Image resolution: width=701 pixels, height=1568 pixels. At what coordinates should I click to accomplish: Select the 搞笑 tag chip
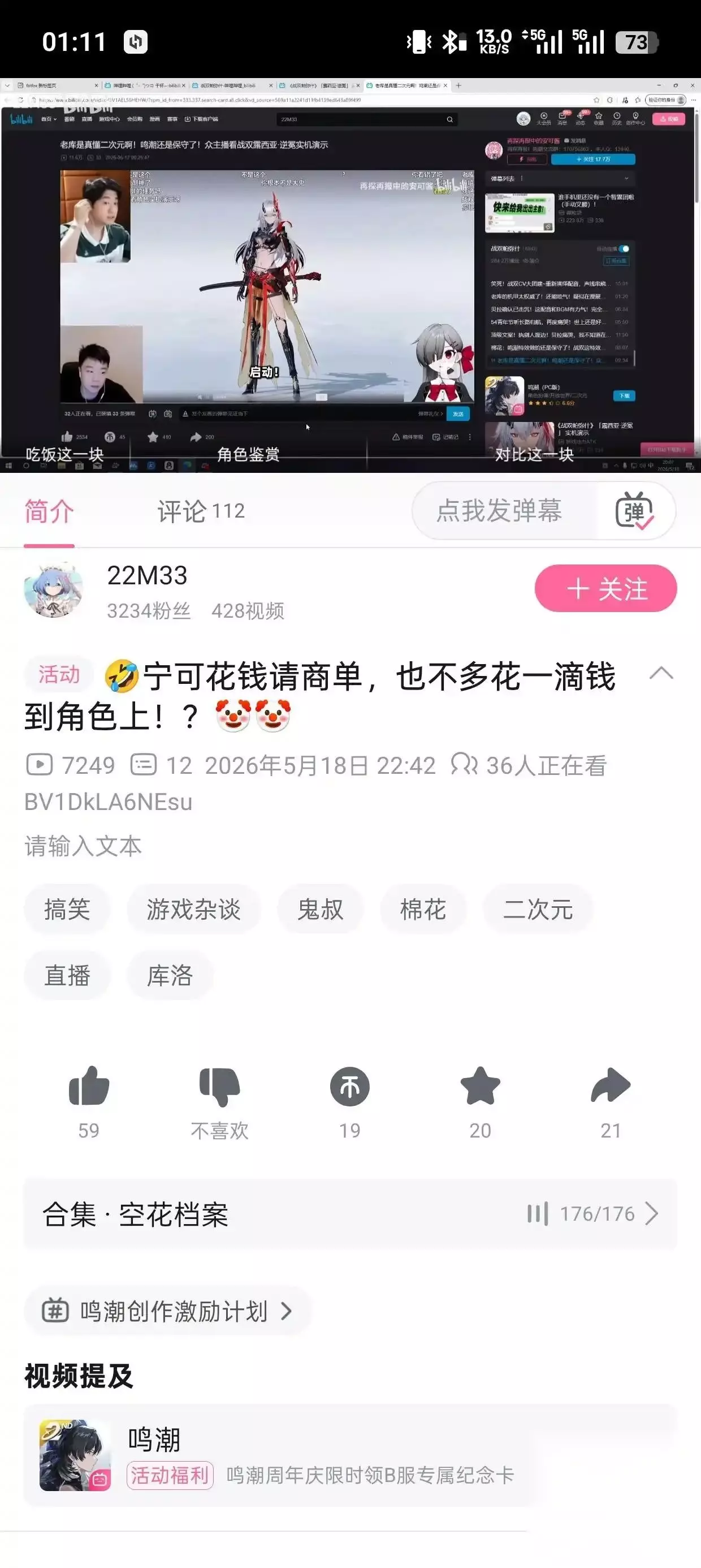point(67,910)
